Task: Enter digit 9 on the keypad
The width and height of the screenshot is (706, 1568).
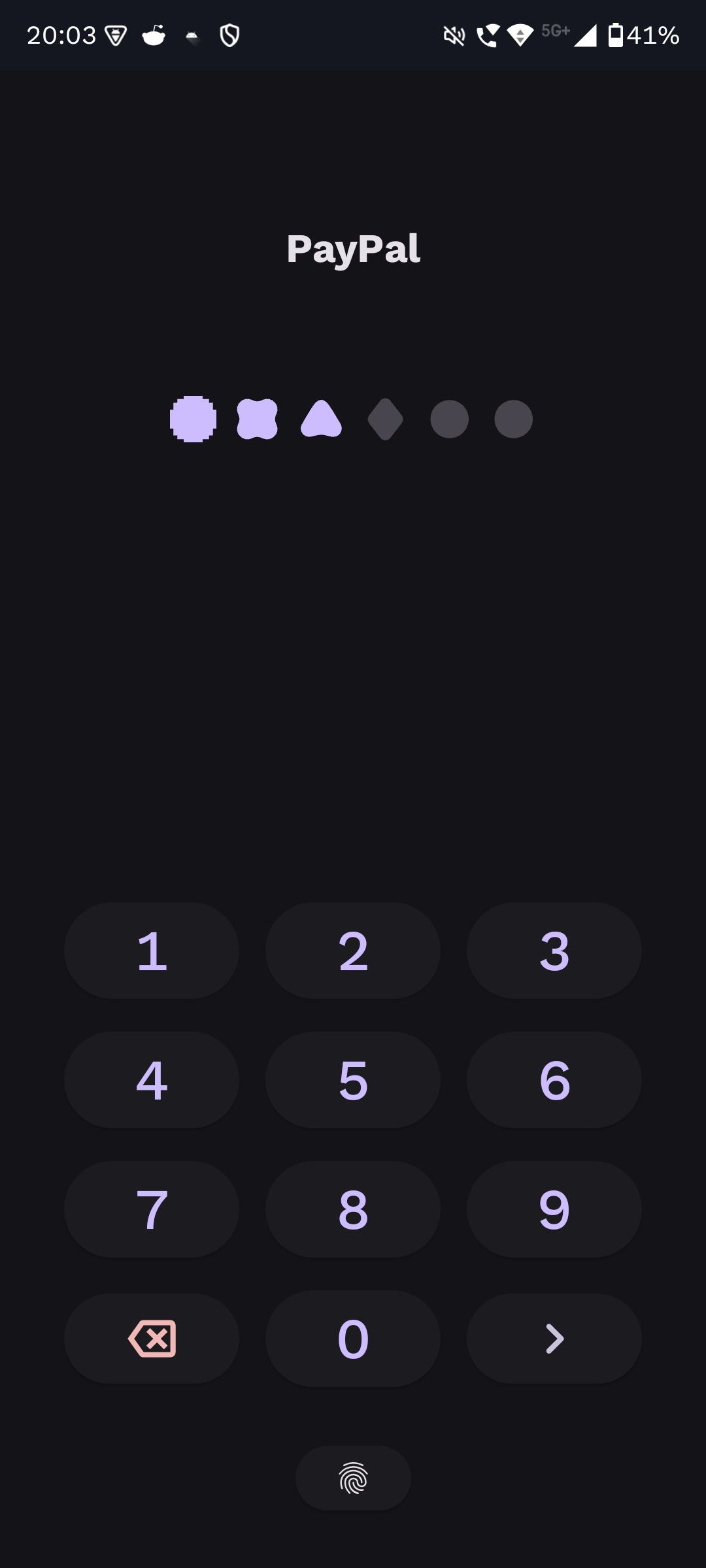Action: pyautogui.click(x=554, y=1209)
